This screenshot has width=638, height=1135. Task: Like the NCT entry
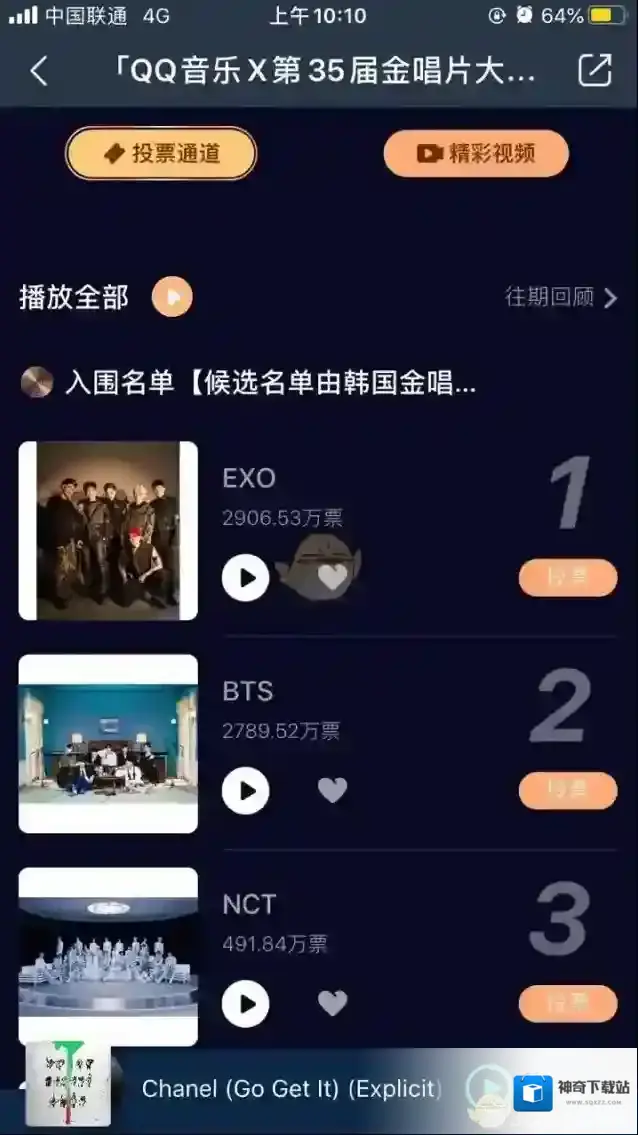[332, 1002]
